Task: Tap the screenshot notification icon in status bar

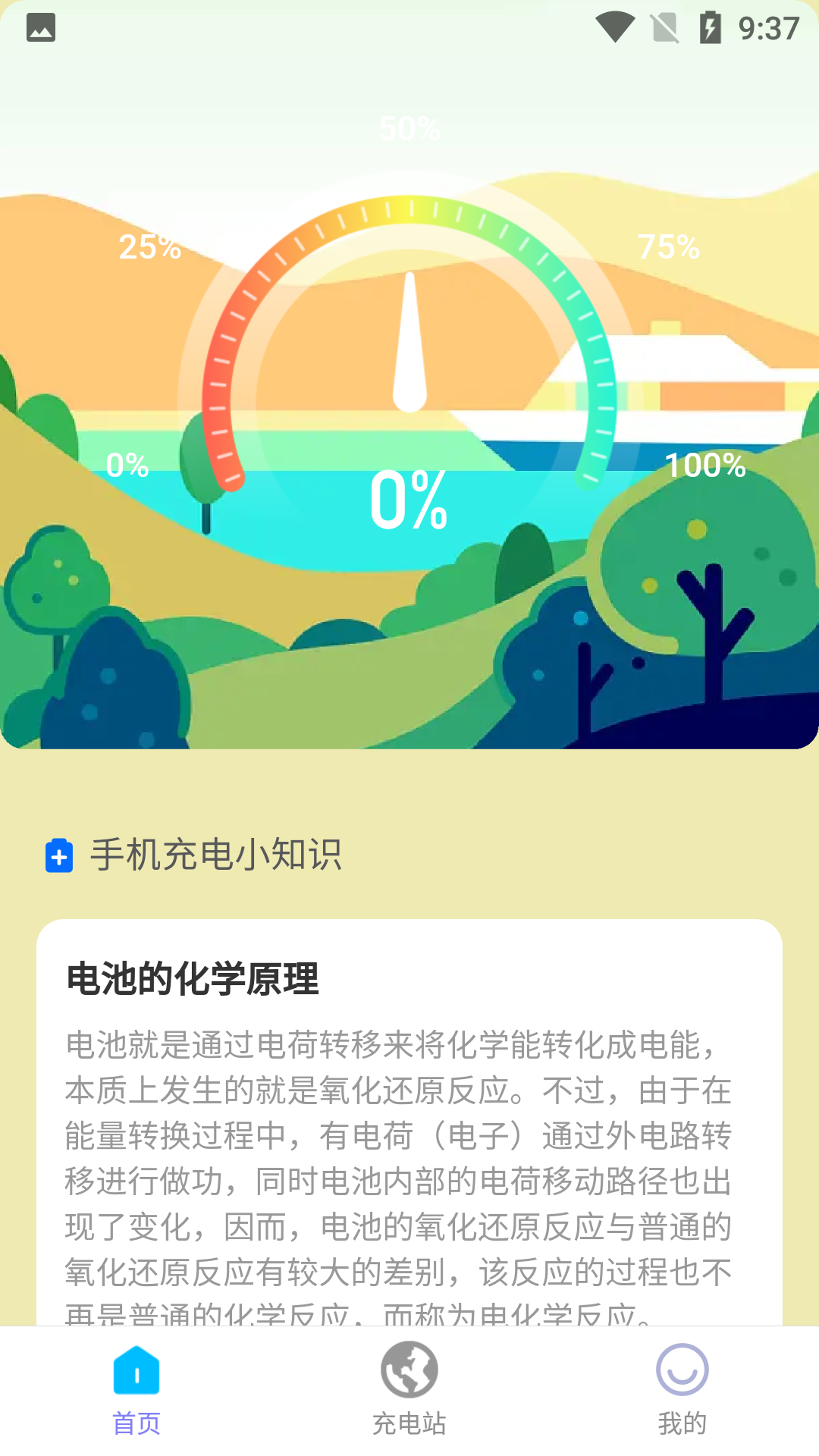Action: pyautogui.click(x=42, y=27)
